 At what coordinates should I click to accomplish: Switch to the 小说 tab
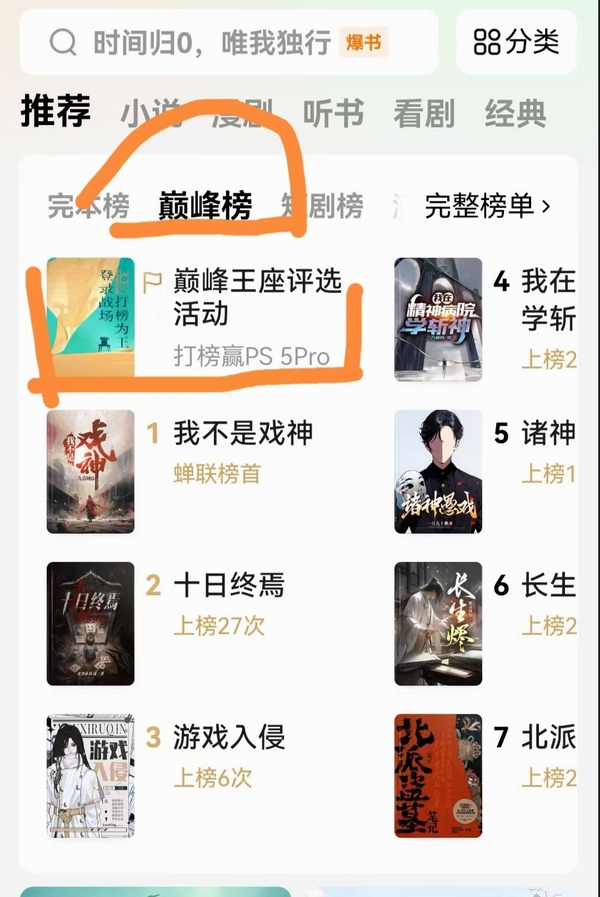pyautogui.click(x=150, y=114)
